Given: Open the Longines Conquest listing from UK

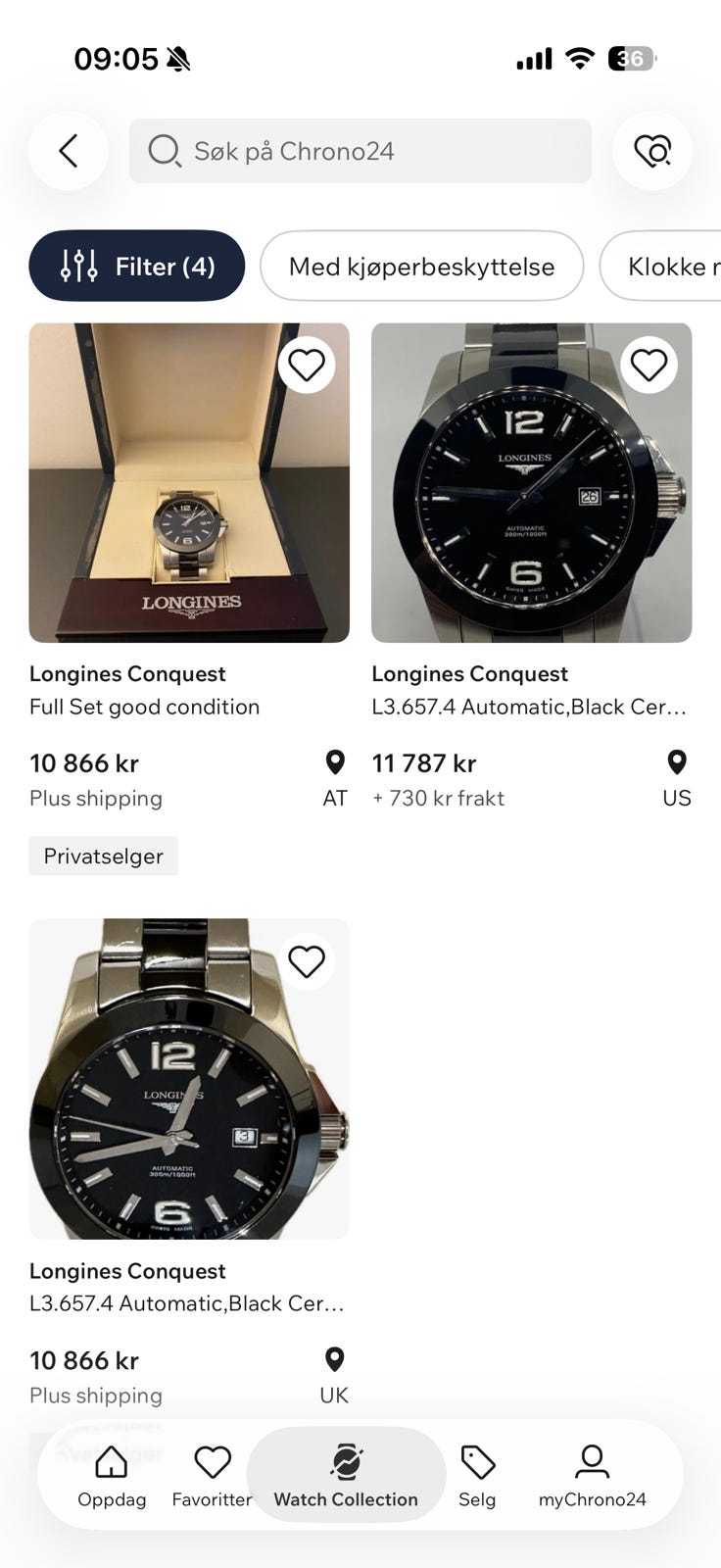Looking at the screenshot, I should (x=189, y=1079).
